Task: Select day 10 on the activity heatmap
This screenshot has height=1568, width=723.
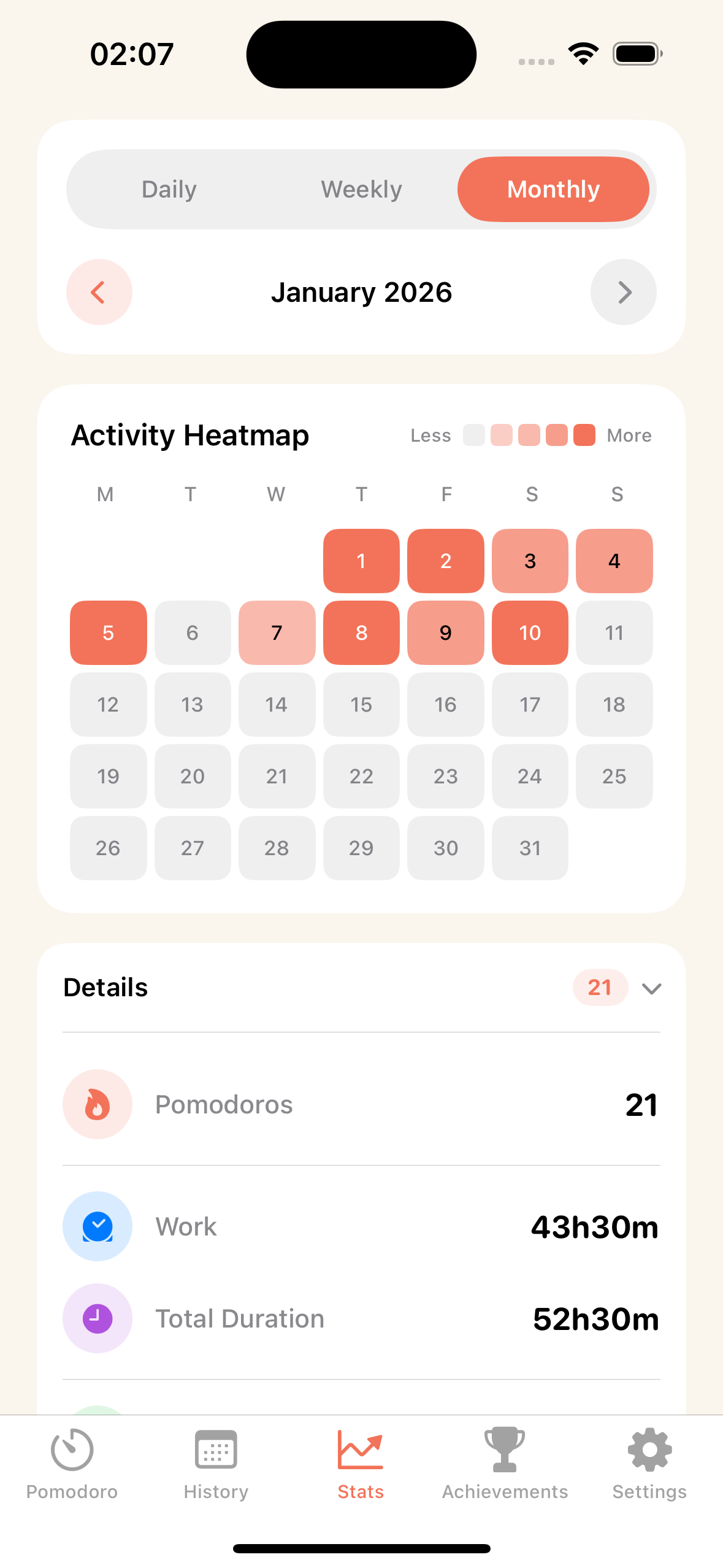Action: coord(530,632)
